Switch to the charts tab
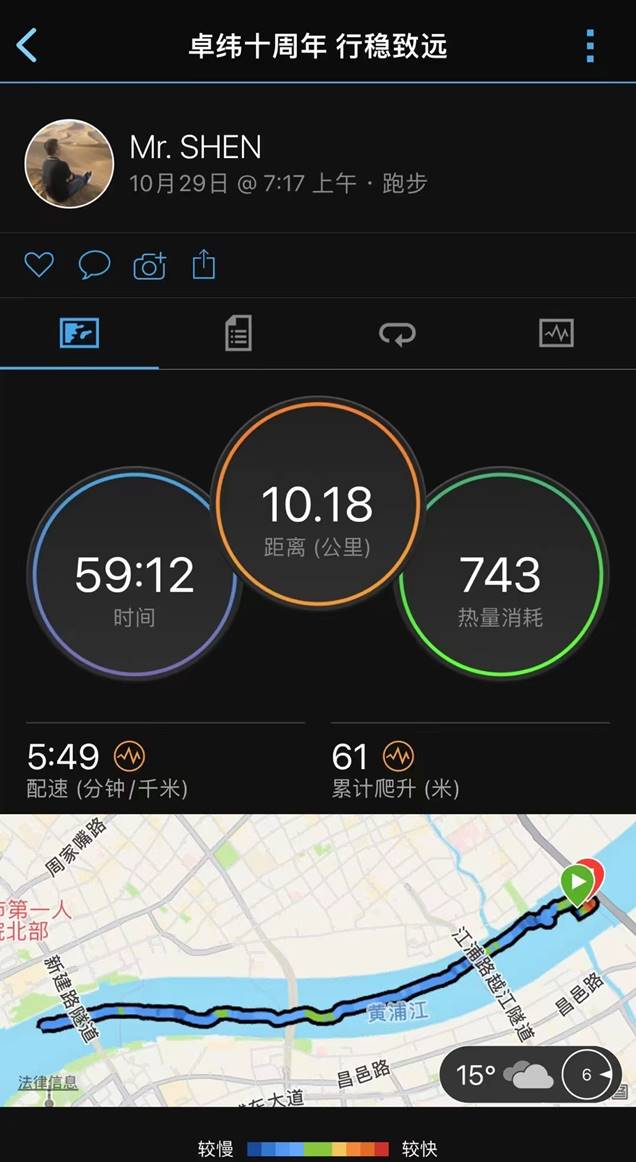 point(556,333)
